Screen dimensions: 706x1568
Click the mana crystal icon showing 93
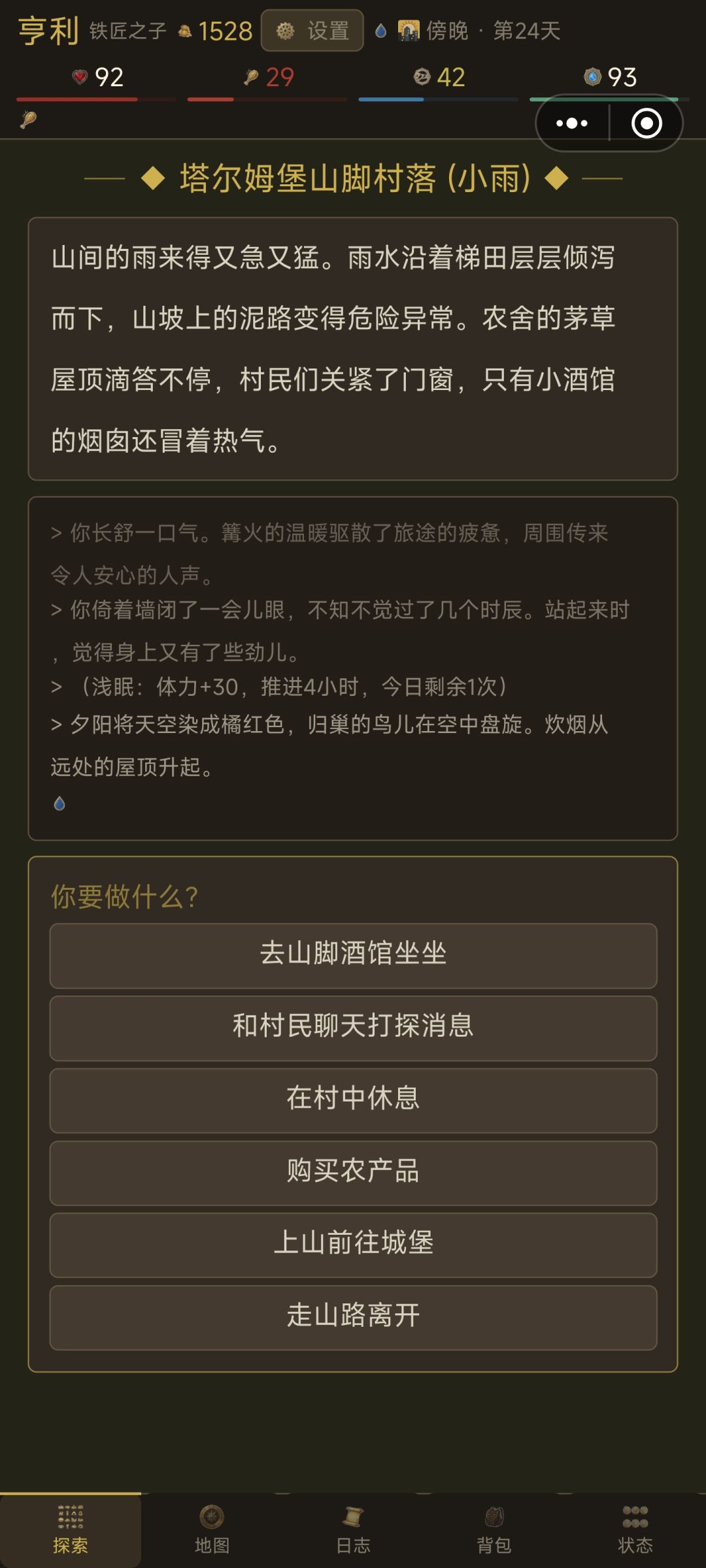coord(592,76)
